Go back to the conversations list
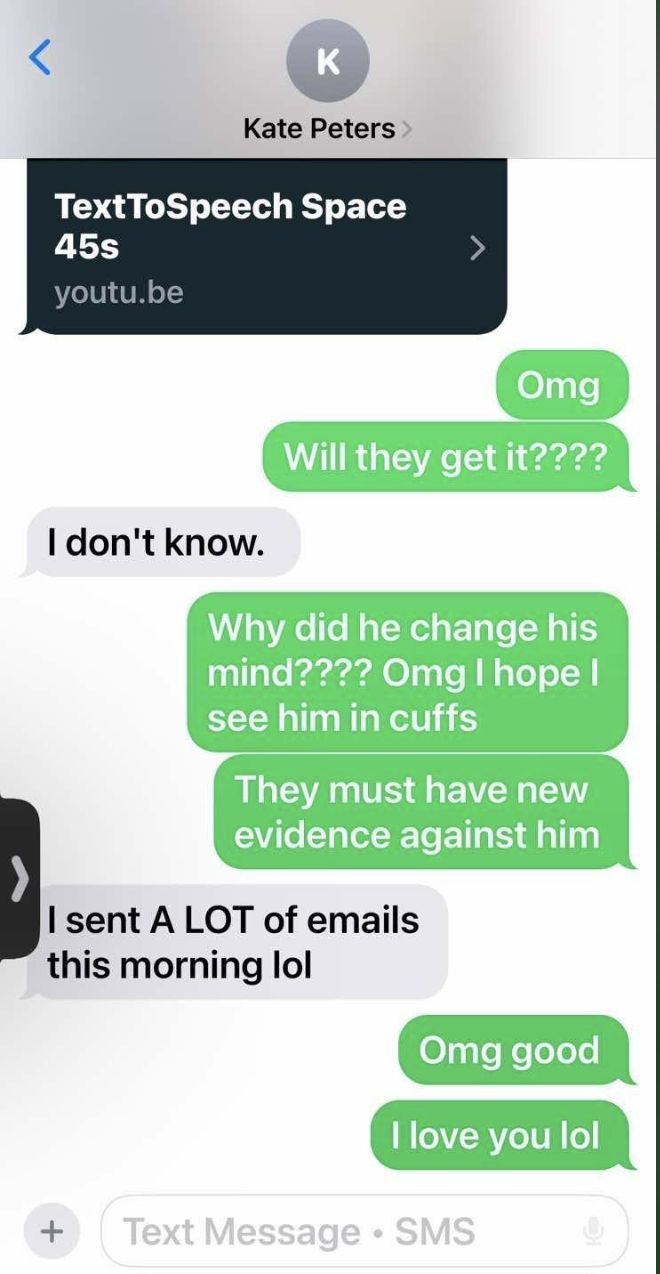This screenshot has width=660, height=1274. coord(39,58)
